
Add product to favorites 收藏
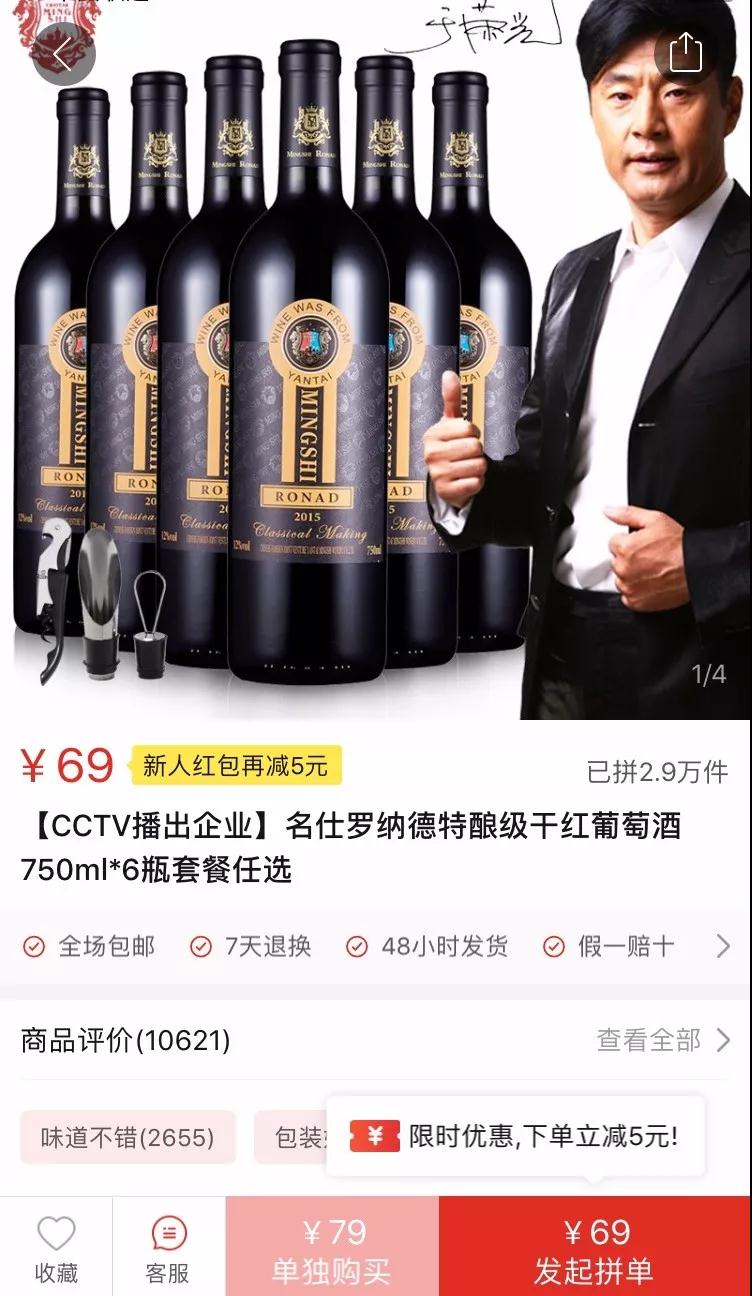(x=56, y=1250)
